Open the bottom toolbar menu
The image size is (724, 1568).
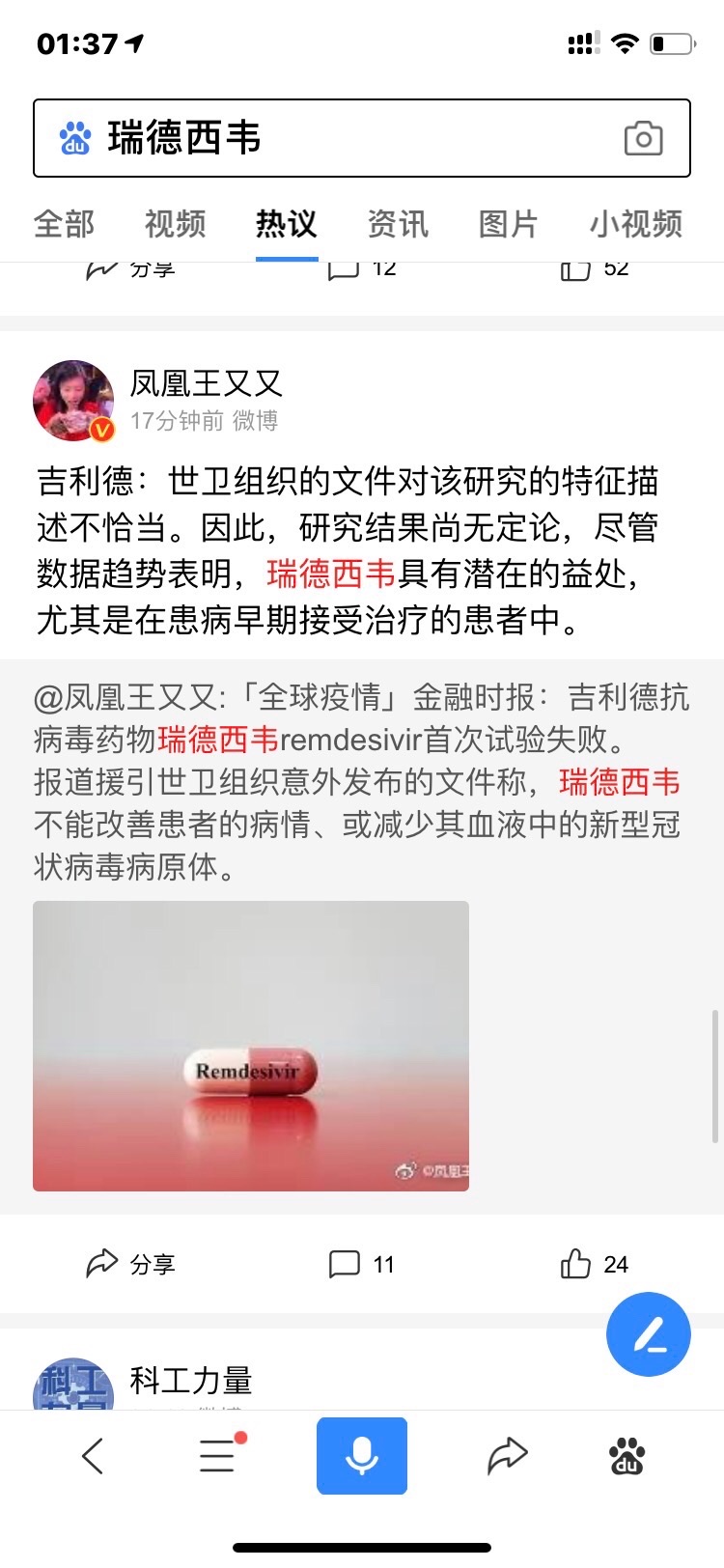tap(219, 1454)
